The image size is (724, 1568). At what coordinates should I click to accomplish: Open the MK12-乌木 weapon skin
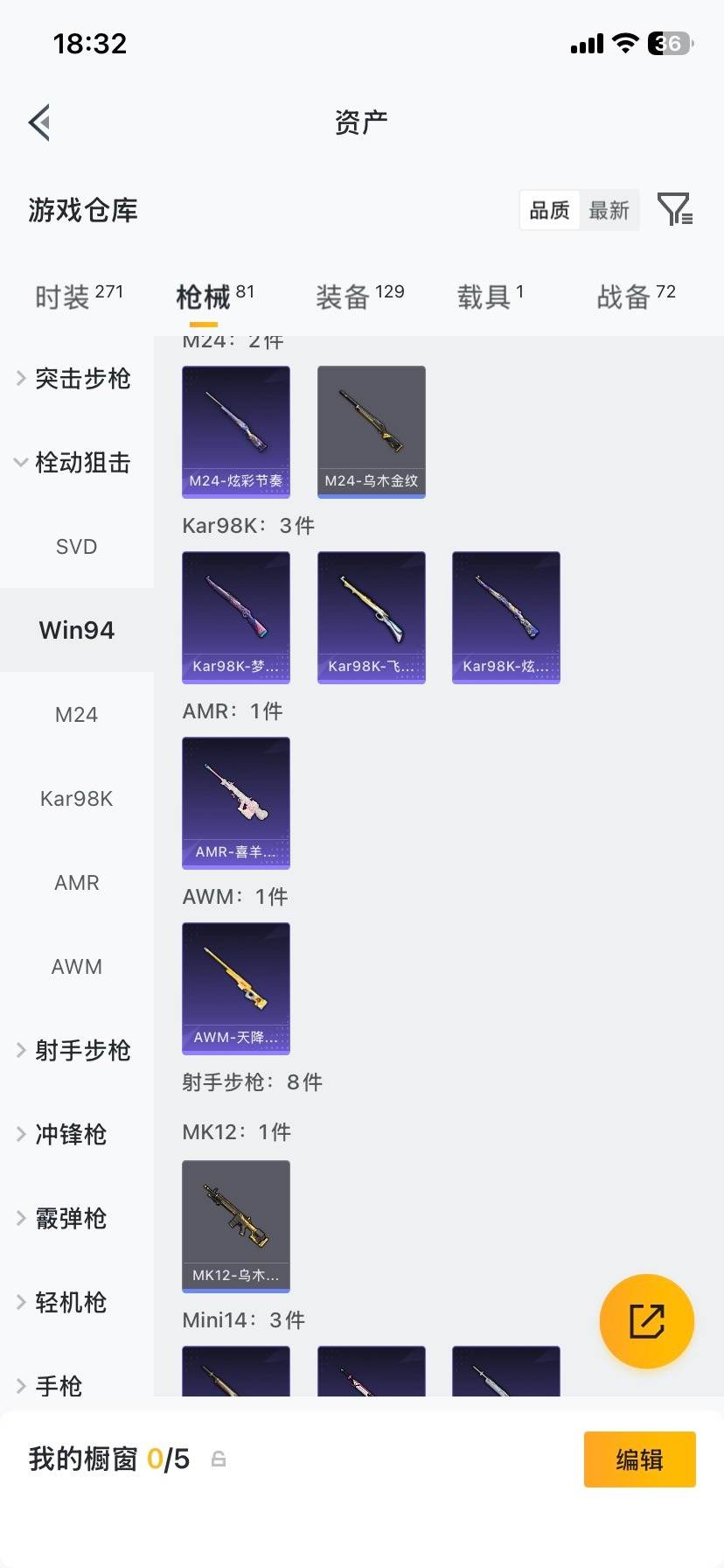[235, 1227]
